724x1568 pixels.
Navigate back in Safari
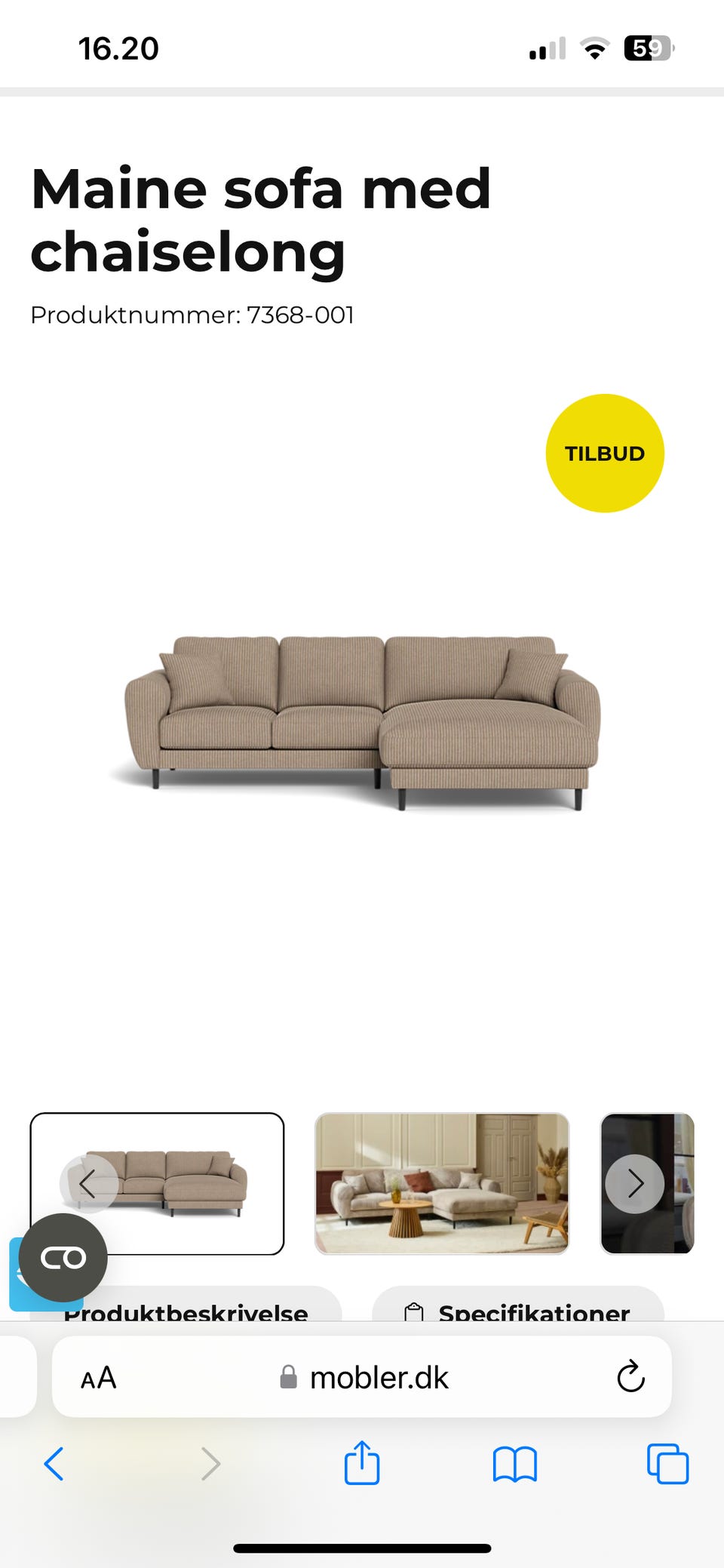[x=53, y=1465]
